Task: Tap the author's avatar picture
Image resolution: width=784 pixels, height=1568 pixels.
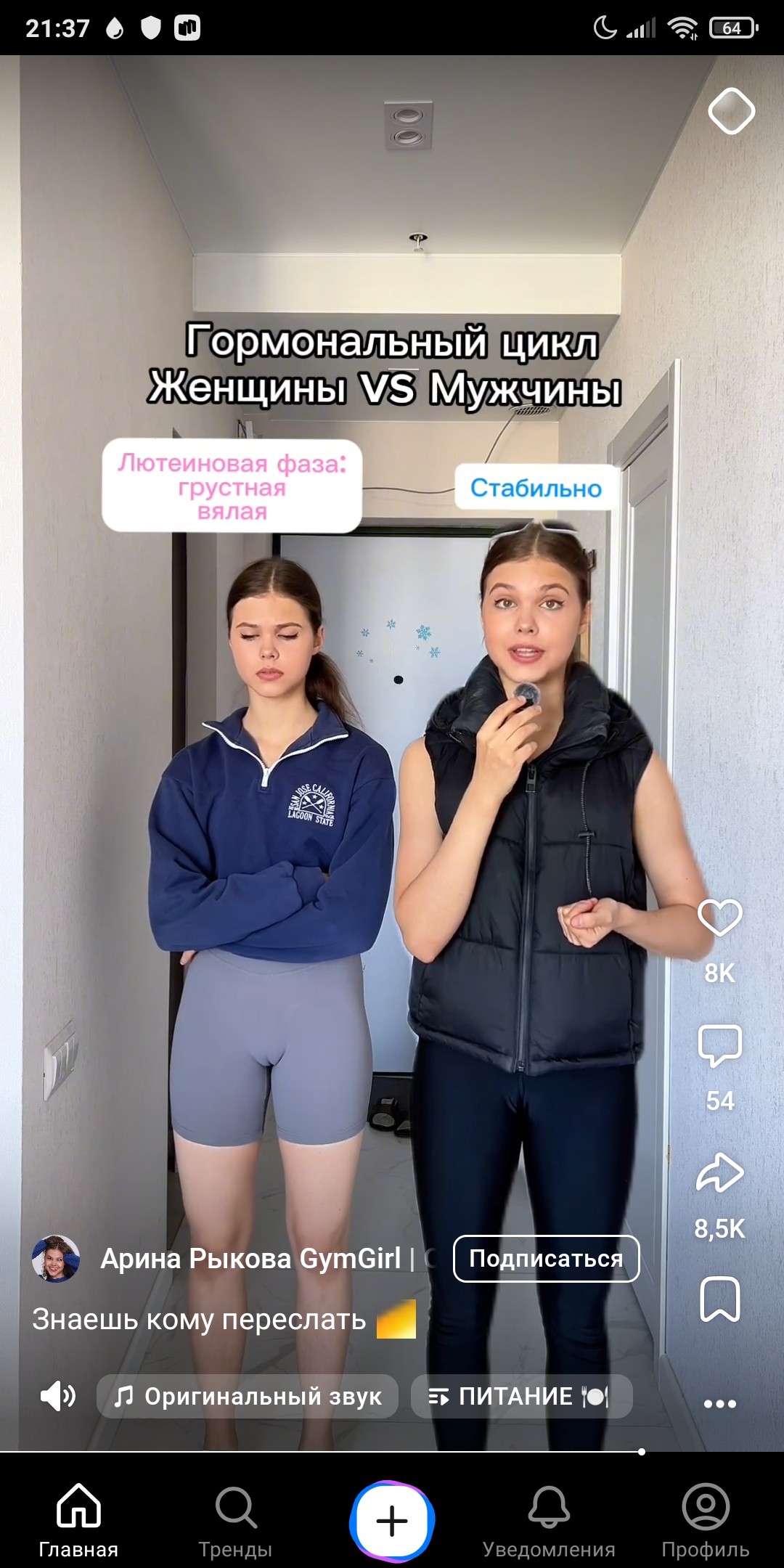Action: (56, 1259)
